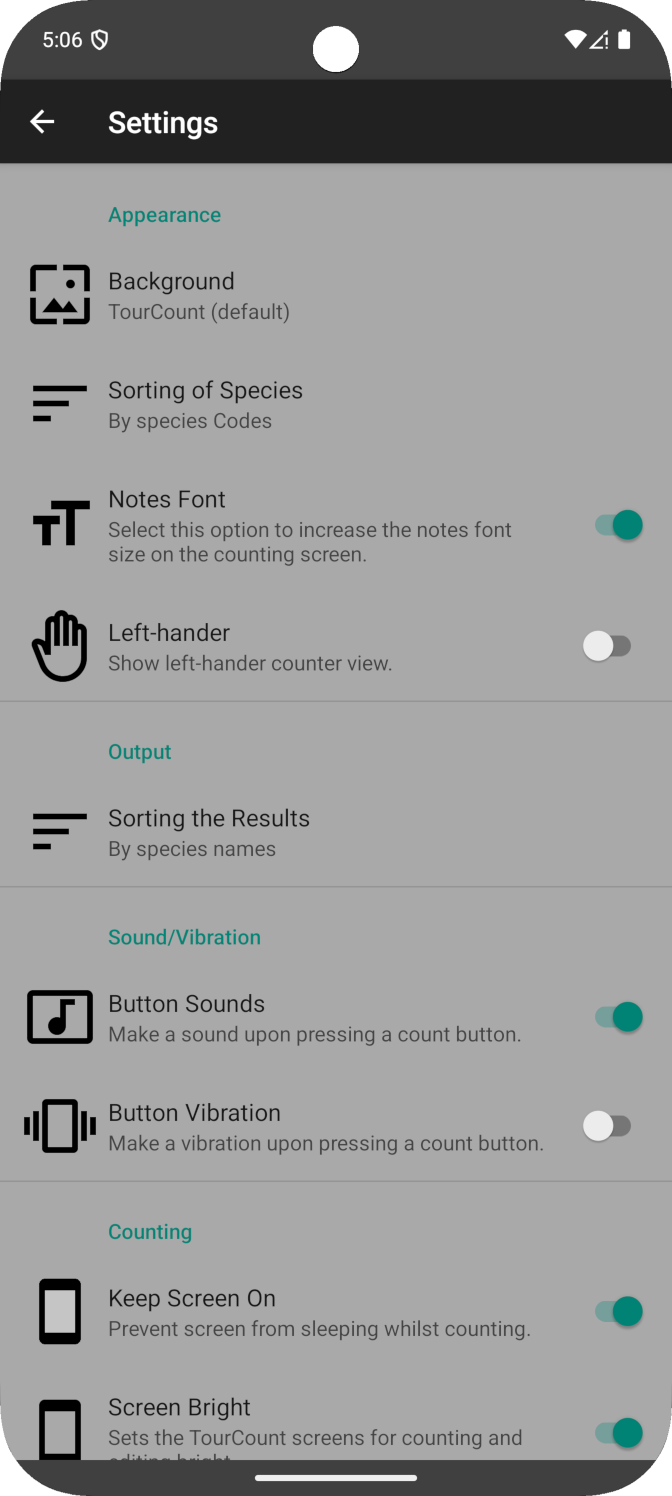Screen dimensions: 672x1496
Task: Turn on Button Vibration
Action: click(x=608, y=1126)
